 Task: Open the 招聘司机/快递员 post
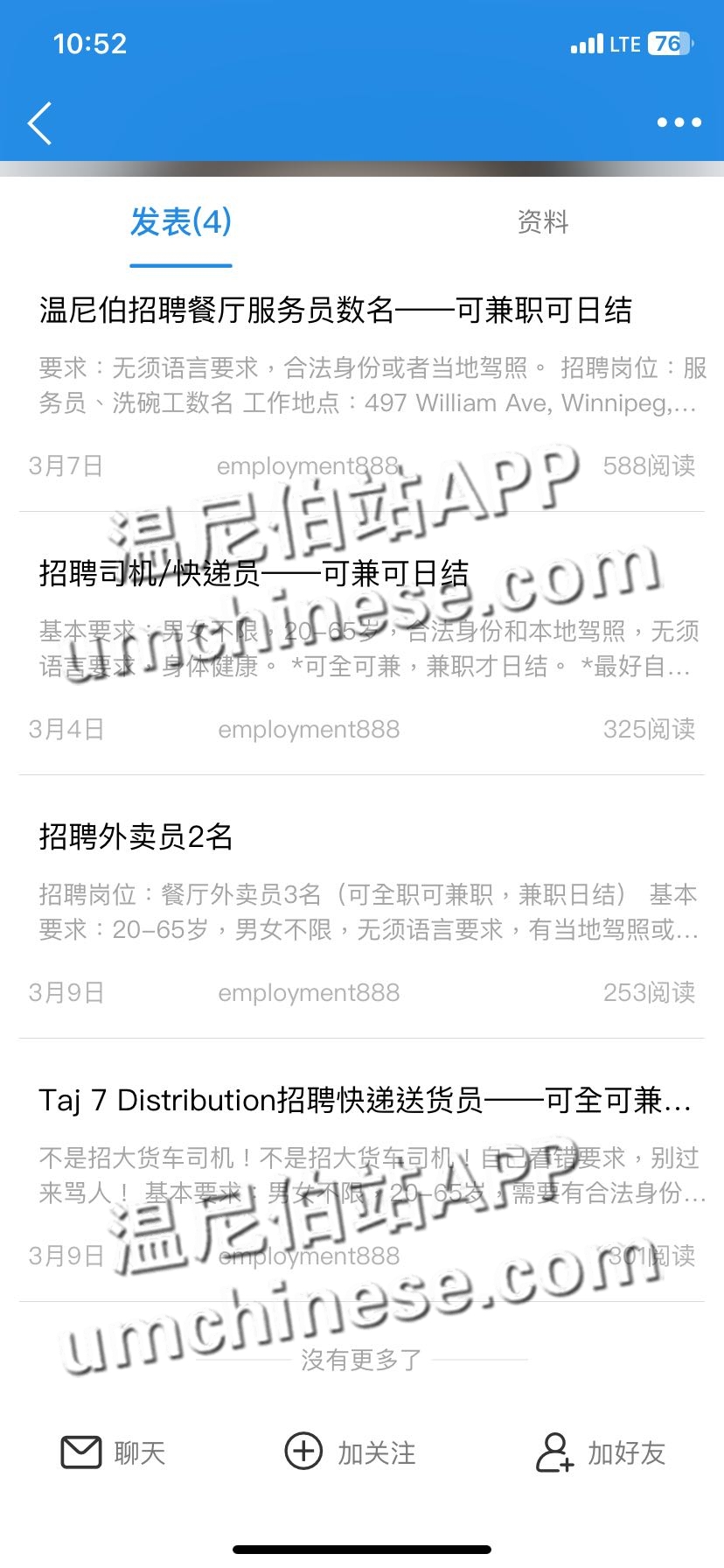[x=254, y=574]
